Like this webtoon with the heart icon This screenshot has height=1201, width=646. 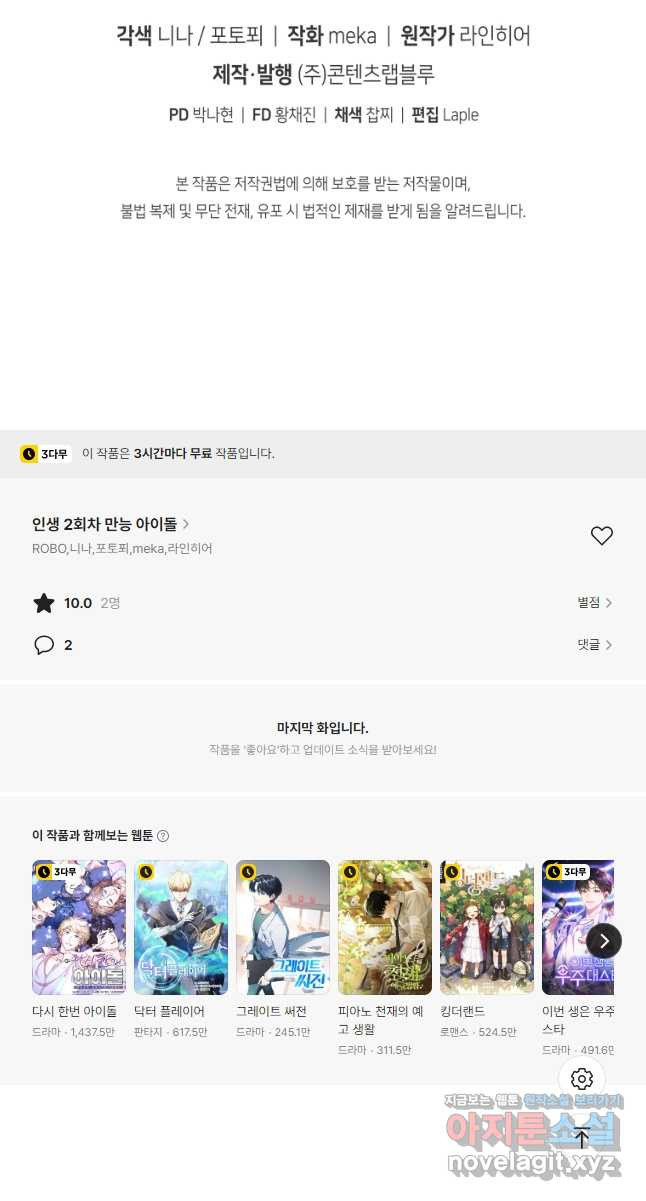(x=601, y=536)
